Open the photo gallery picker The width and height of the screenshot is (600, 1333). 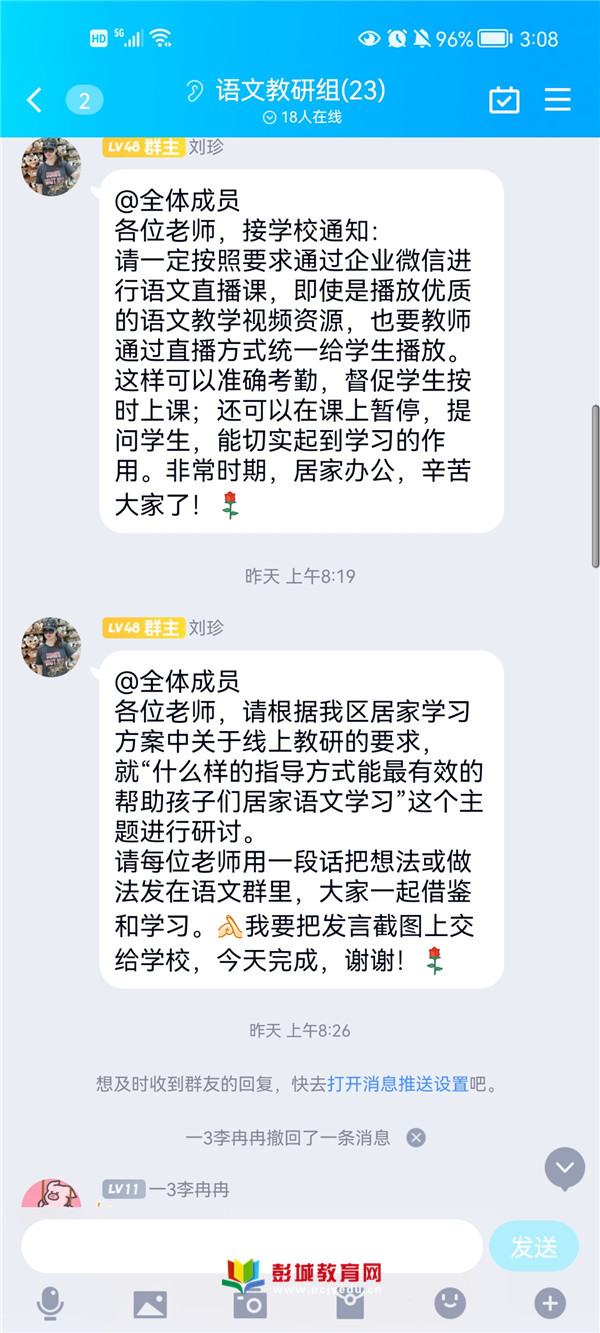coord(150,1303)
